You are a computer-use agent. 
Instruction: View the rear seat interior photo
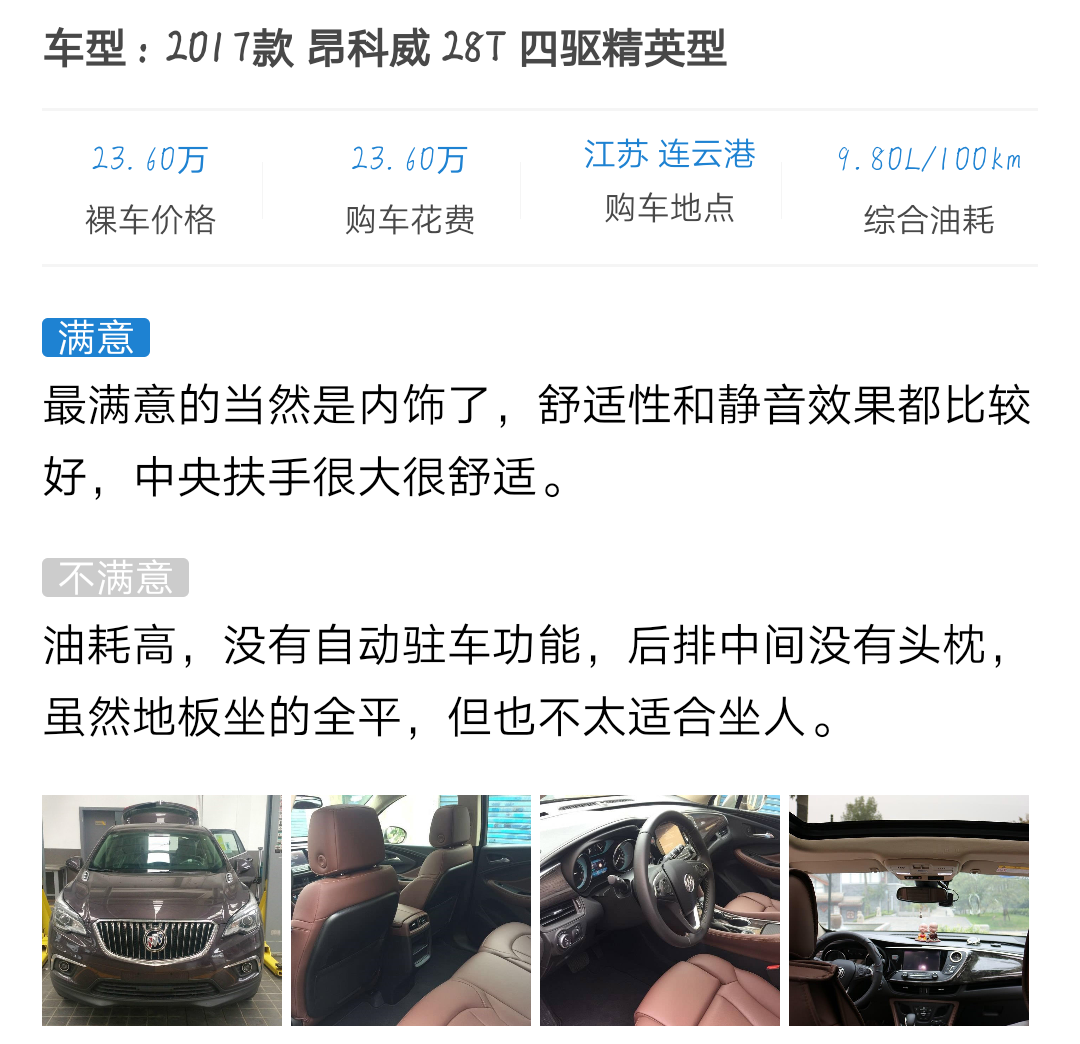[410, 910]
